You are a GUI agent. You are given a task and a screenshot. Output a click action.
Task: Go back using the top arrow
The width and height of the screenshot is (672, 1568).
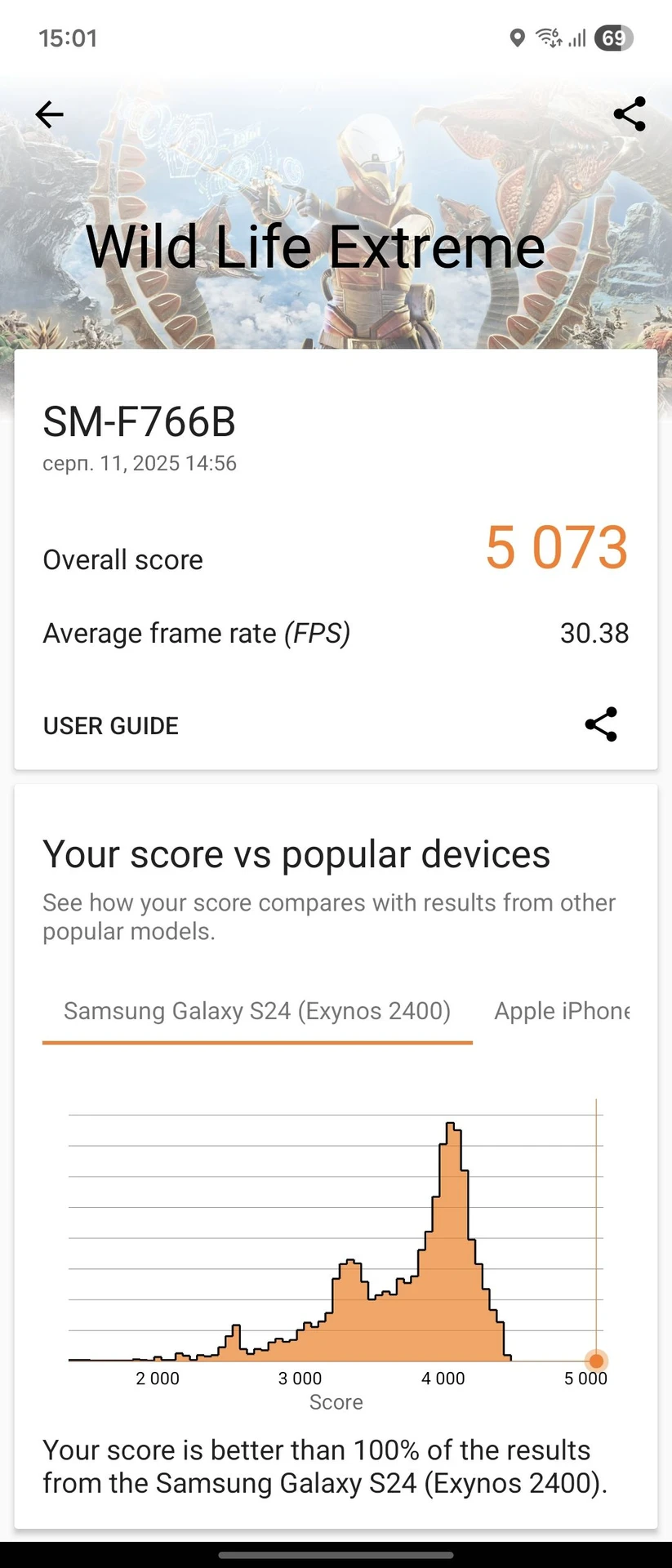point(49,114)
